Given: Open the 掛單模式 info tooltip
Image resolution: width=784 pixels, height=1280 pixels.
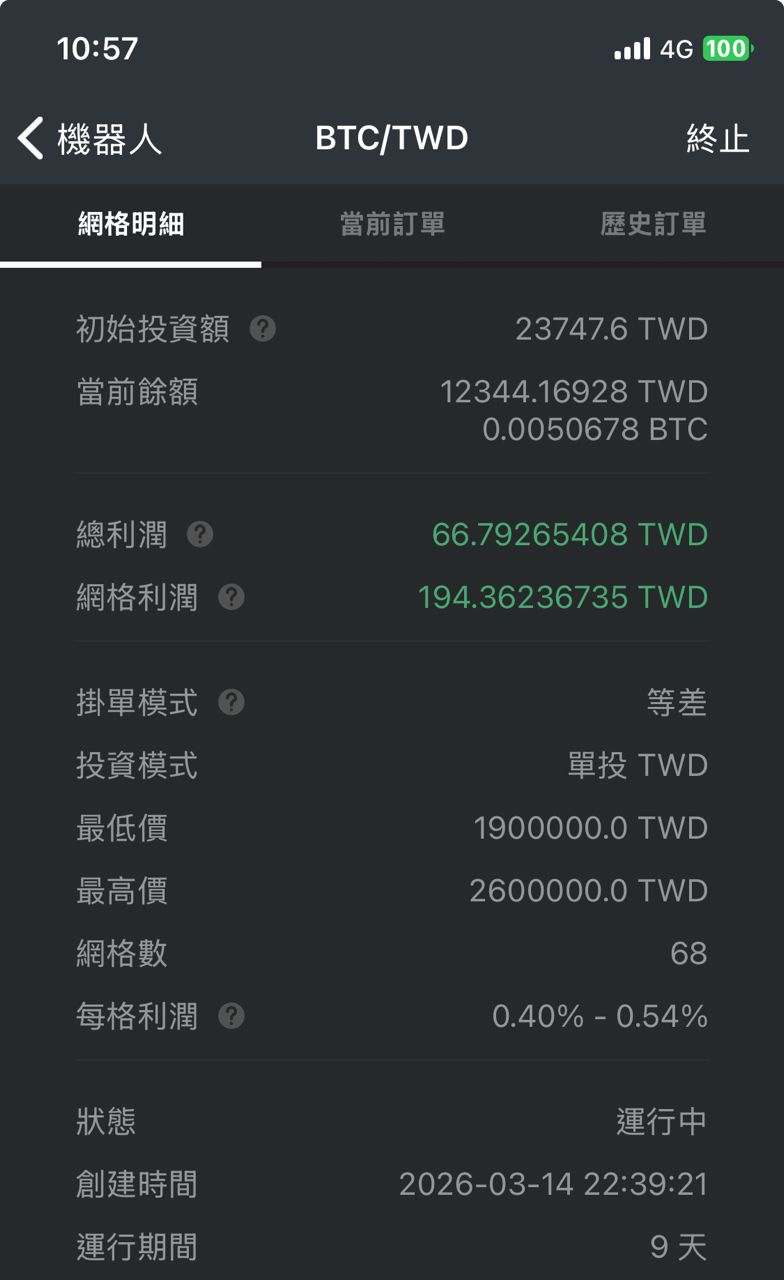Looking at the screenshot, I should pos(231,703).
